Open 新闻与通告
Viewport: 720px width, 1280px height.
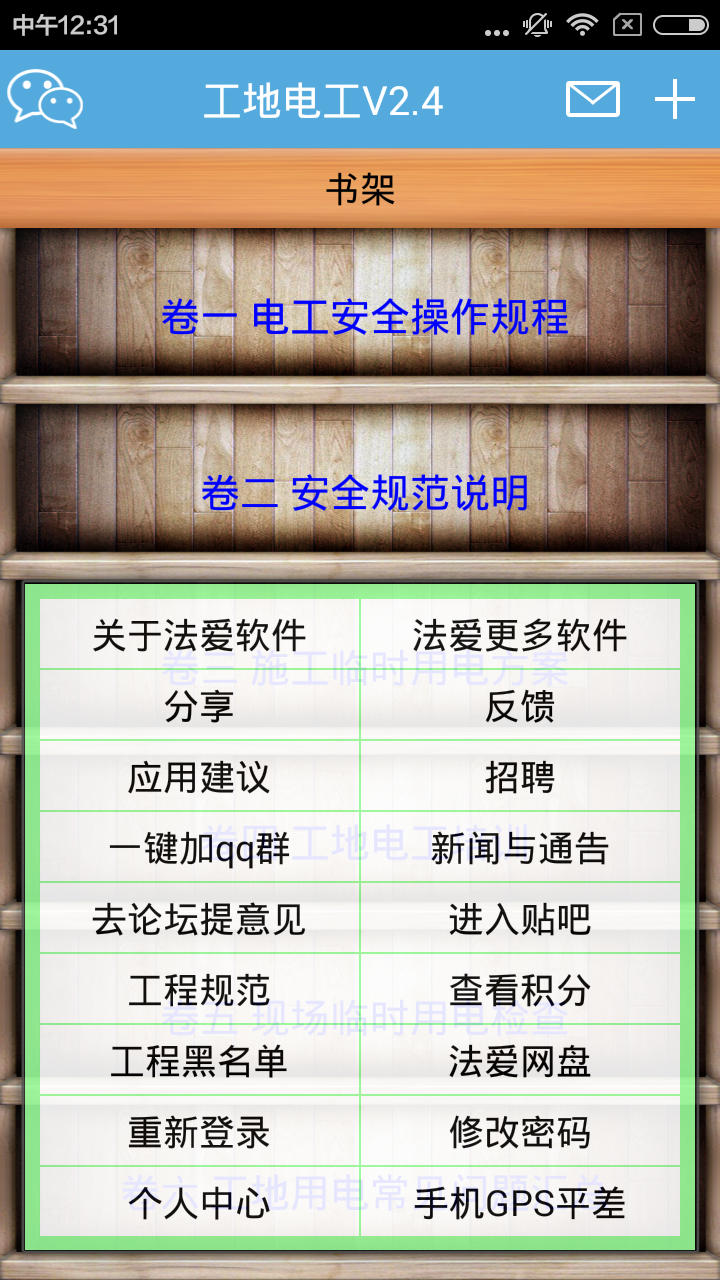tap(520, 848)
